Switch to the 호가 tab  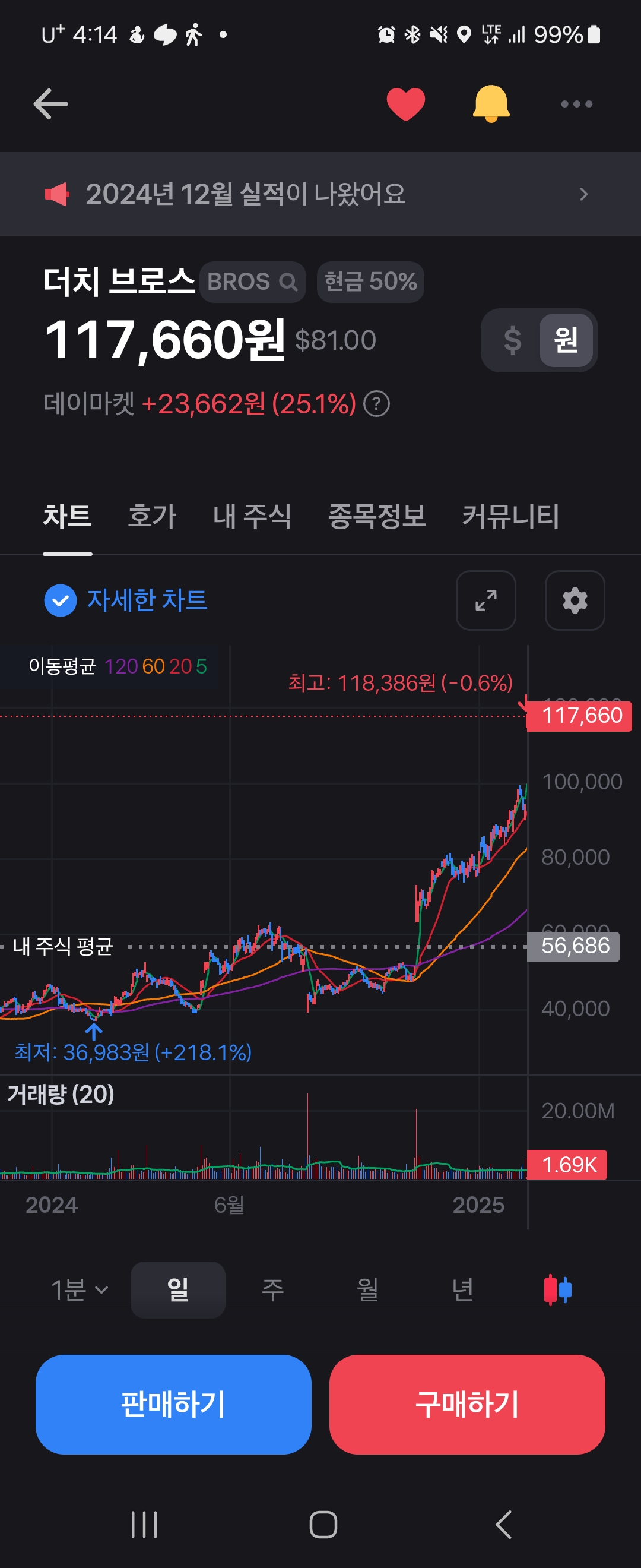point(152,516)
